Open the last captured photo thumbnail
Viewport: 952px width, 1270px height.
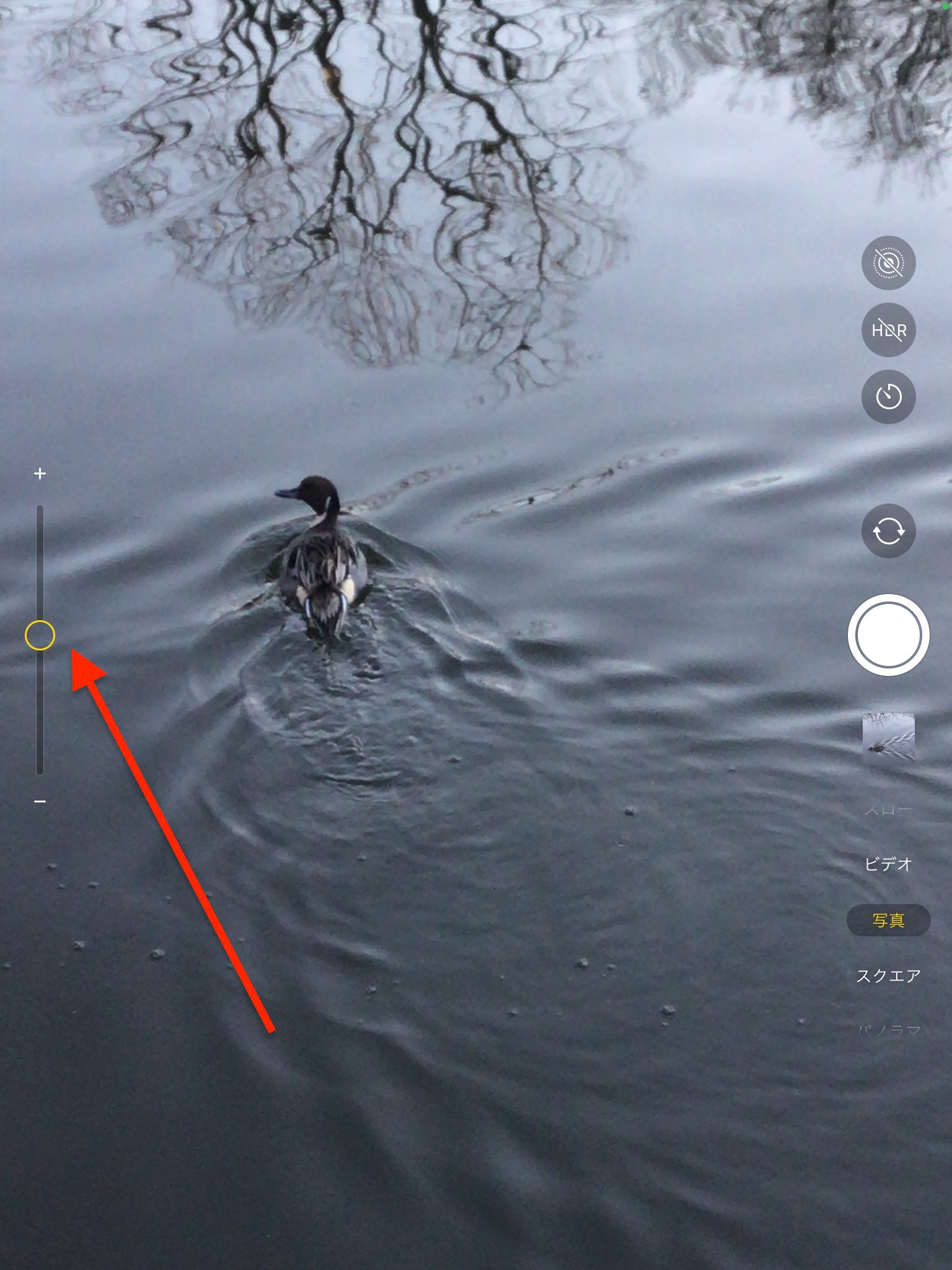[888, 737]
